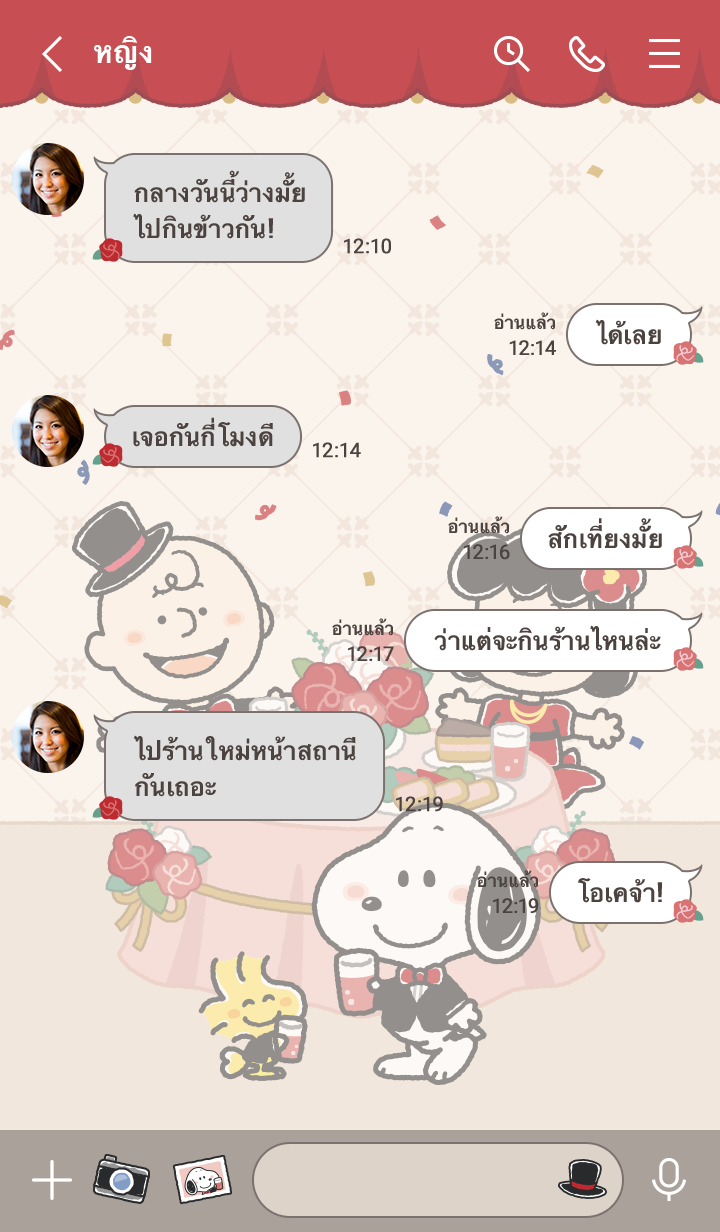
Task: Open the camera to take a photo
Action: point(121,1179)
